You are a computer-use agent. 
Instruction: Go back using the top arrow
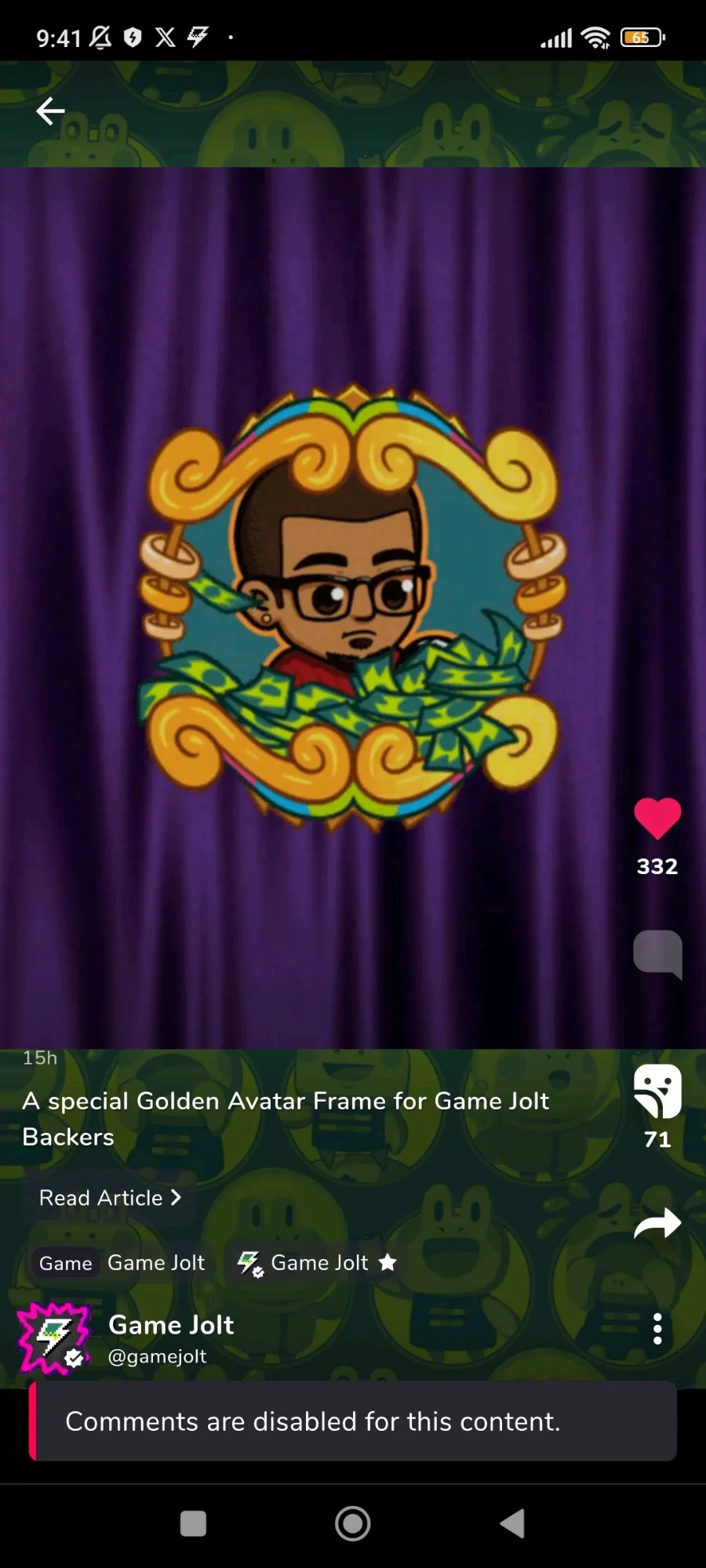(50, 111)
